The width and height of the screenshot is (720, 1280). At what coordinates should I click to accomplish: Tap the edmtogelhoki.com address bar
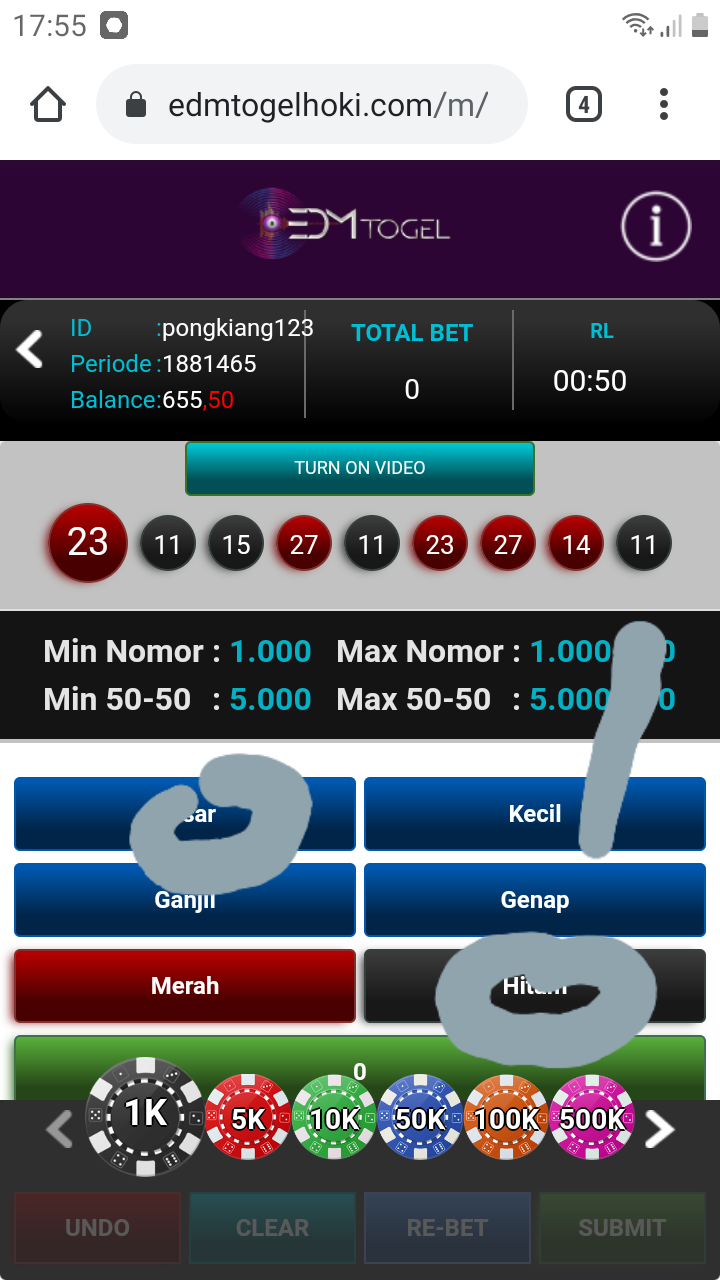click(x=312, y=105)
